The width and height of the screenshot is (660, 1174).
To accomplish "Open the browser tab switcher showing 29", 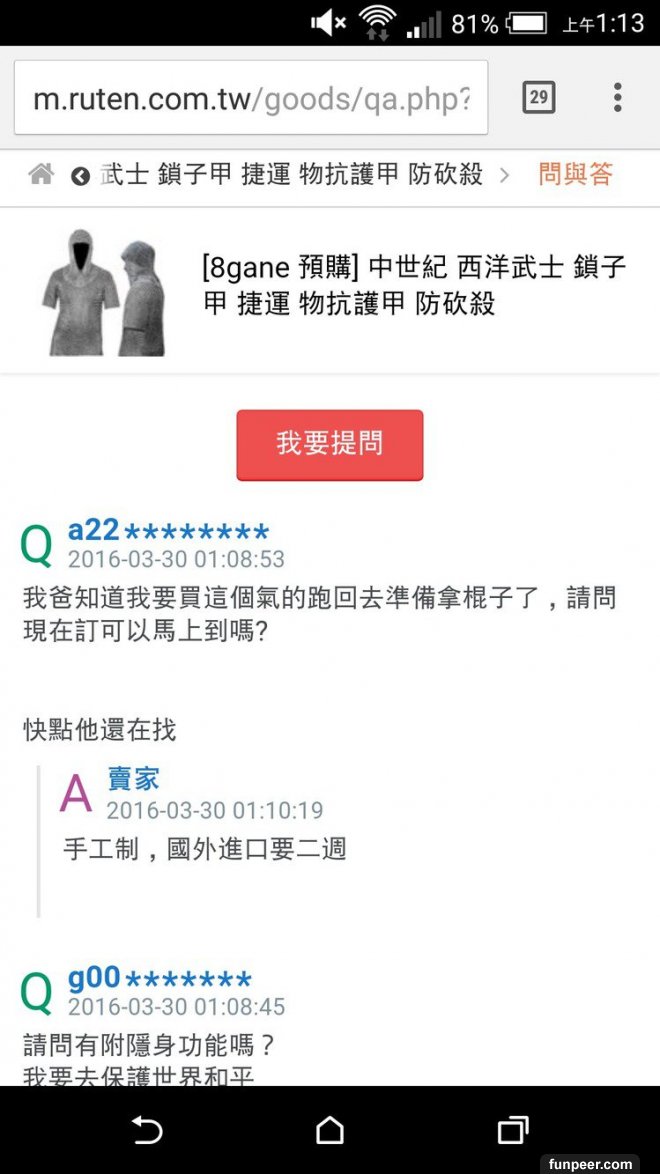I will [x=538, y=97].
